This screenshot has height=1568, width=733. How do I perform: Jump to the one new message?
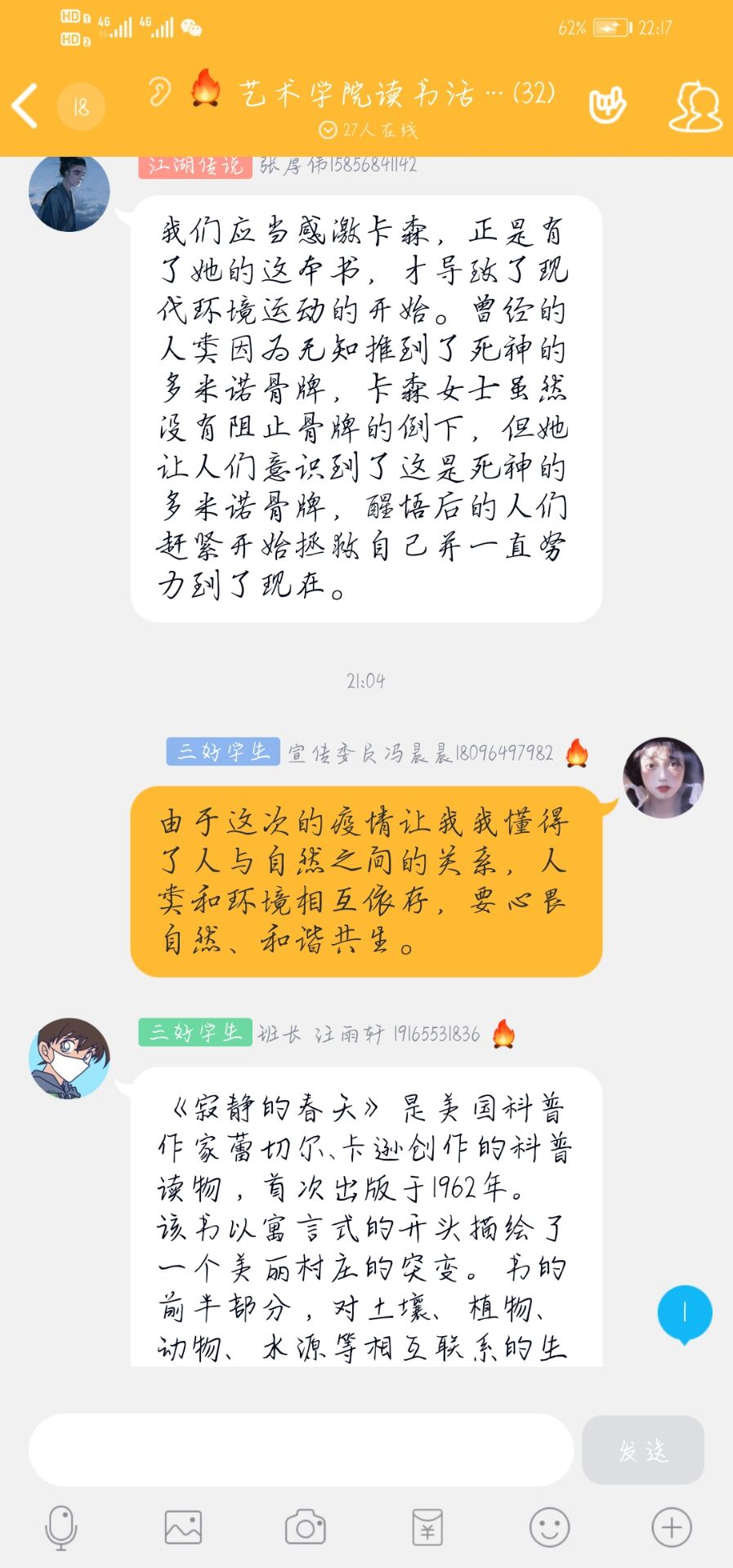[x=684, y=1313]
